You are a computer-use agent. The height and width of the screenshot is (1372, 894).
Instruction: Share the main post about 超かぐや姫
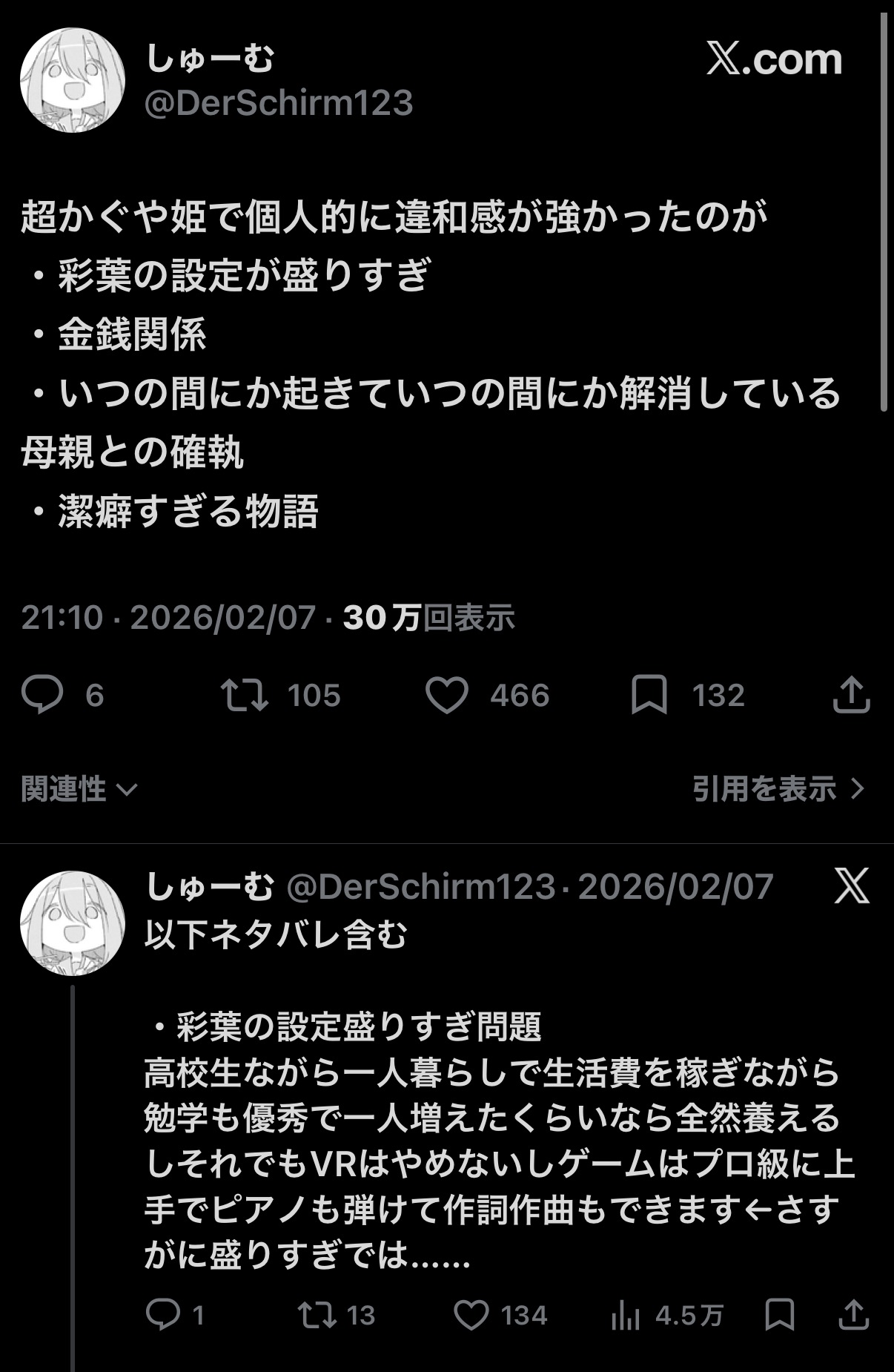pos(851,695)
